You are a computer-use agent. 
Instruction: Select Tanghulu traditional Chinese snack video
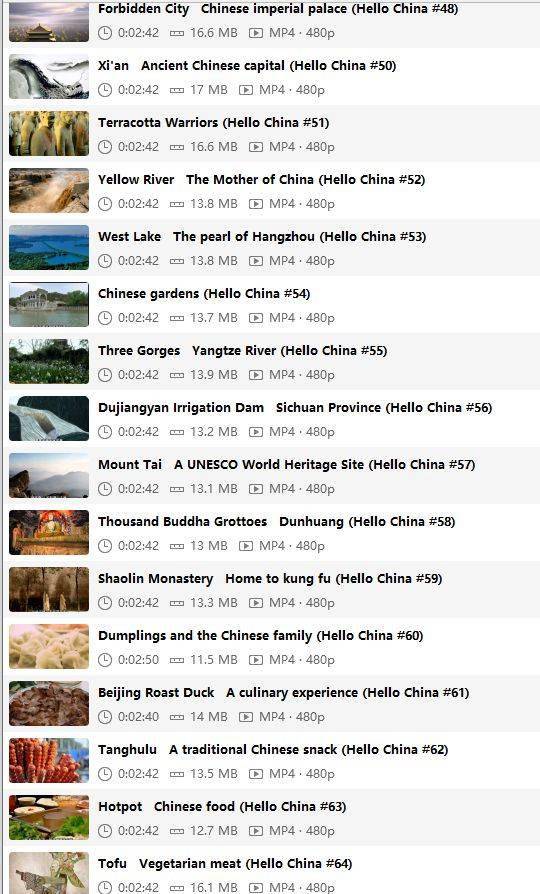click(271, 761)
